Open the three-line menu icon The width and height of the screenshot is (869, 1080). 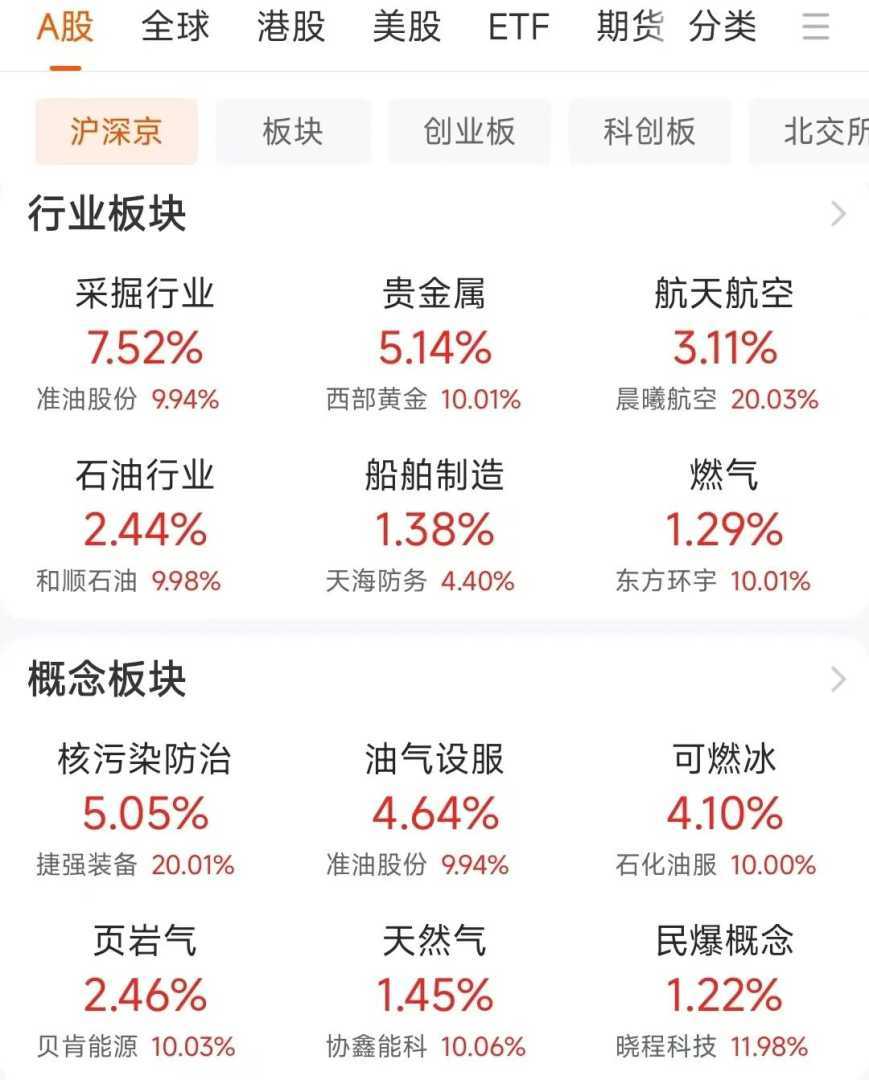pyautogui.click(x=816, y=27)
